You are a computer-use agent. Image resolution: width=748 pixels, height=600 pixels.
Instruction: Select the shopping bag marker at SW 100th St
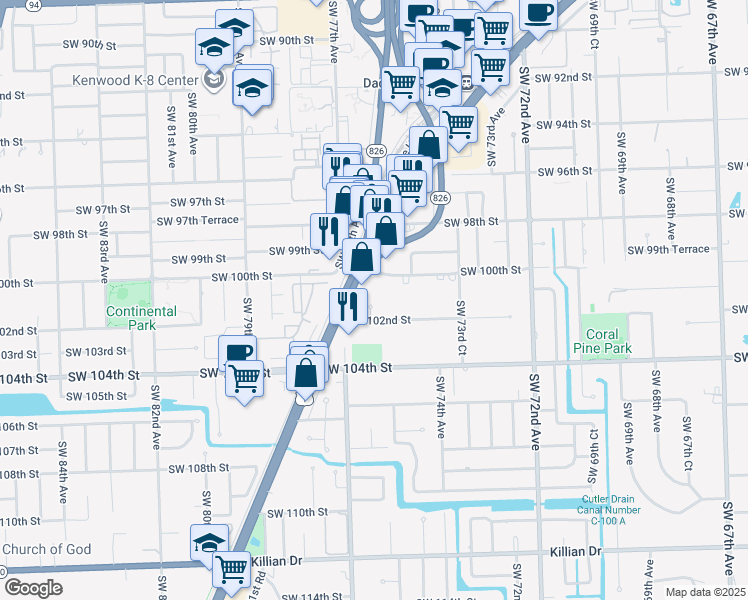pyautogui.click(x=362, y=256)
